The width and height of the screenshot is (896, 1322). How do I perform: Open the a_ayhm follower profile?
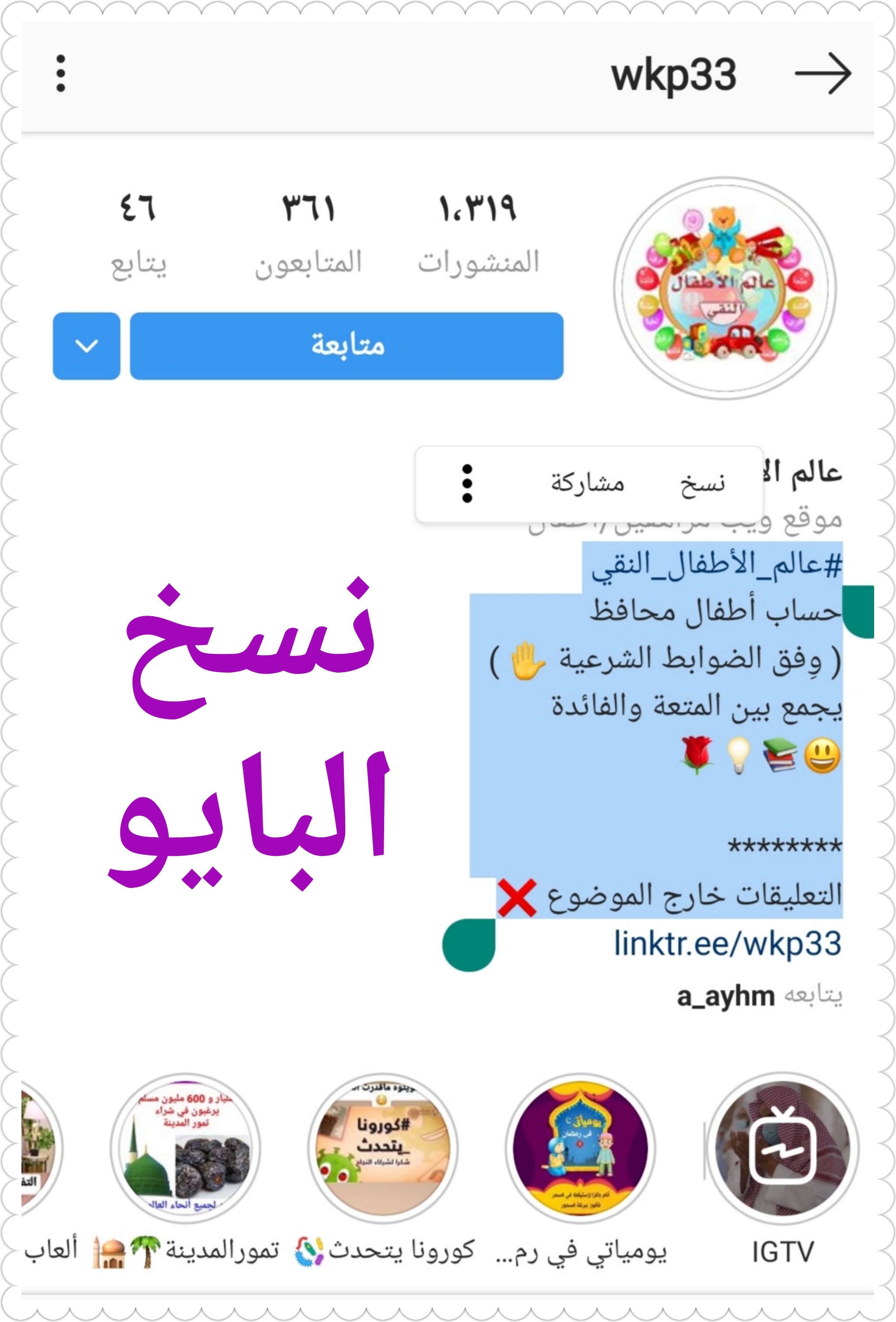click(725, 996)
